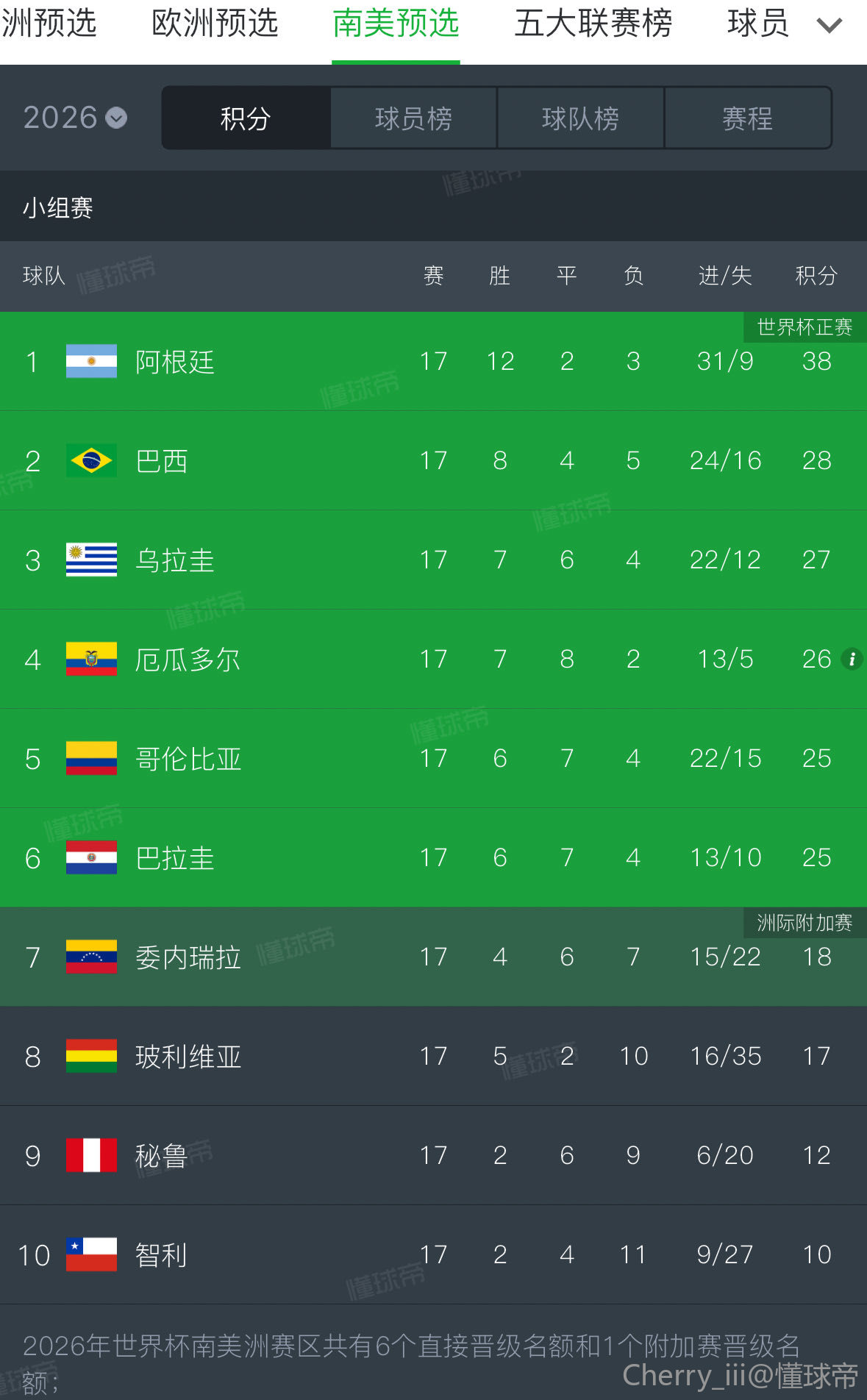
Task: Open the 哥伦比亚 team row
Action: 433,758
